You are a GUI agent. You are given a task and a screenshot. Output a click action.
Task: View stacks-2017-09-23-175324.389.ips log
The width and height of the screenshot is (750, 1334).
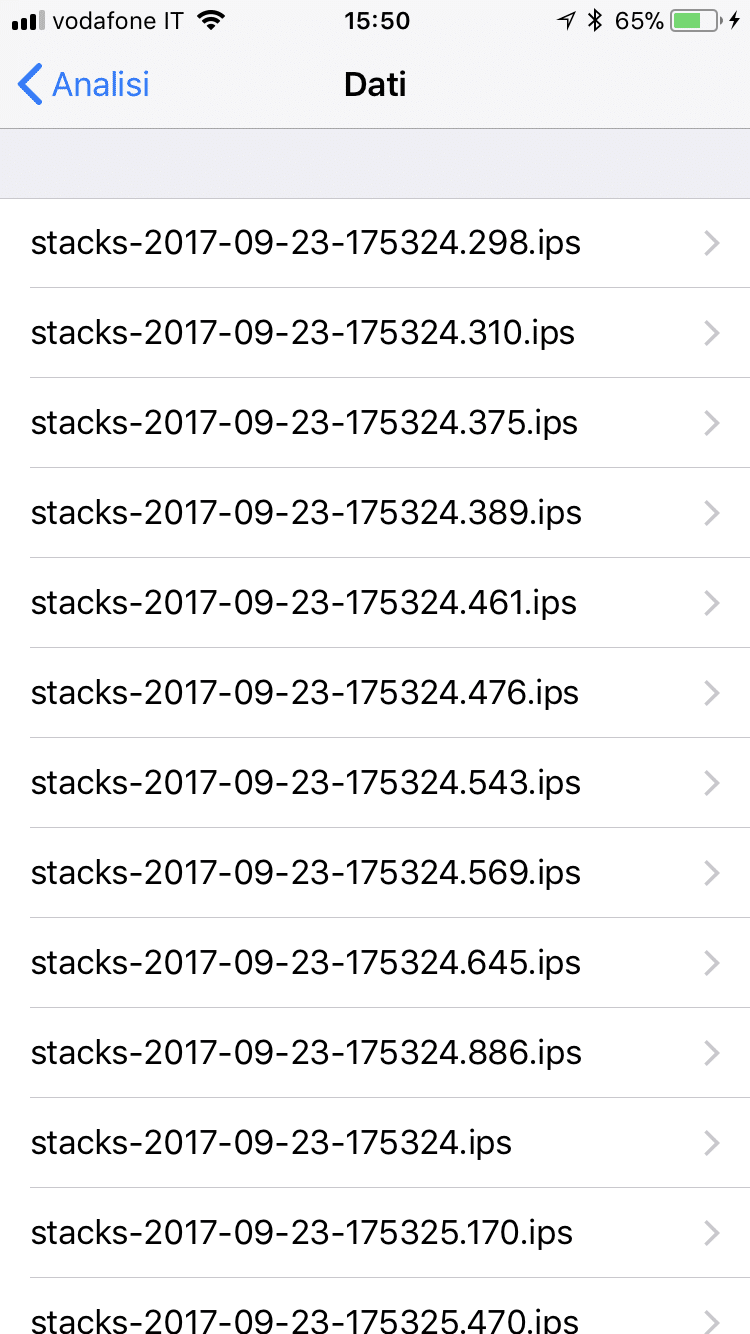[375, 513]
